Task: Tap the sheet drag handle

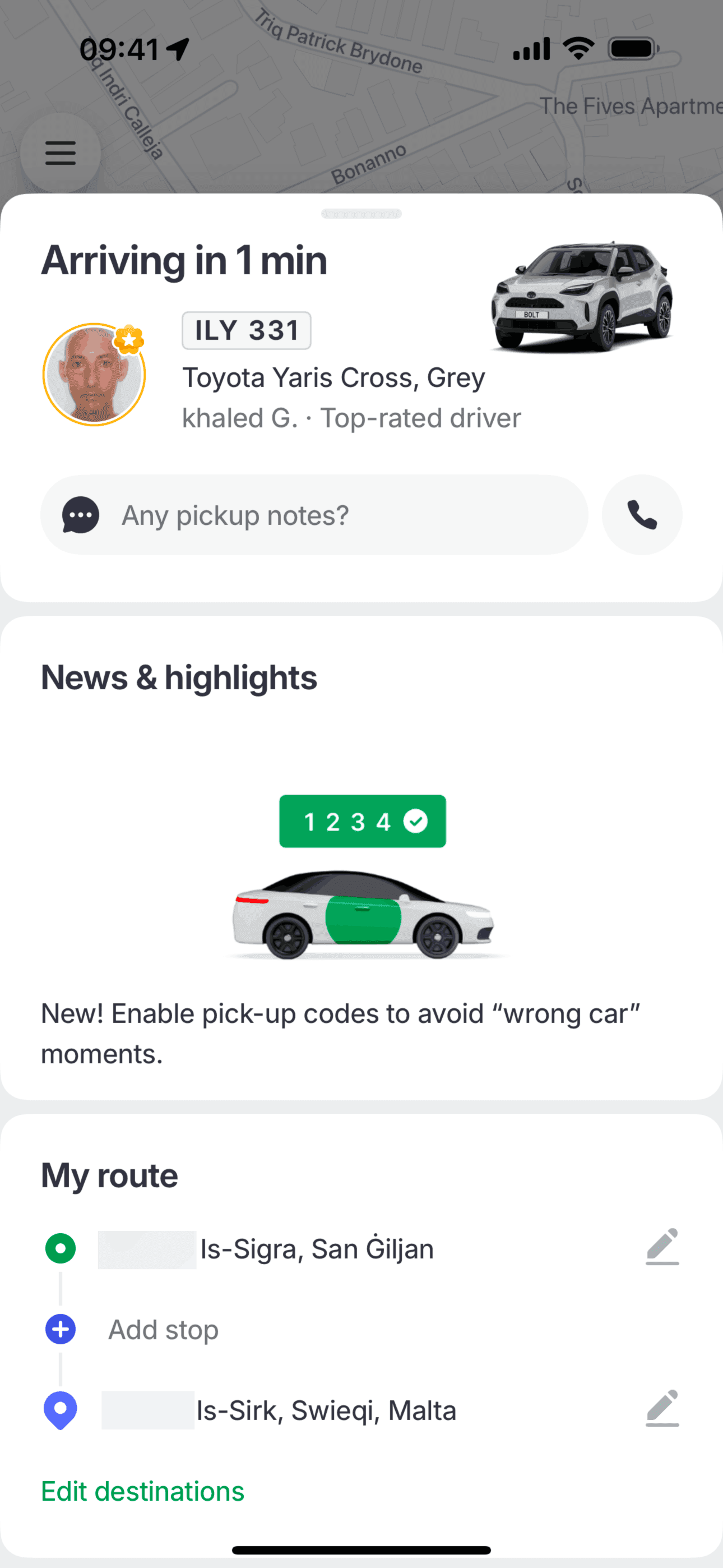Action: tap(361, 214)
